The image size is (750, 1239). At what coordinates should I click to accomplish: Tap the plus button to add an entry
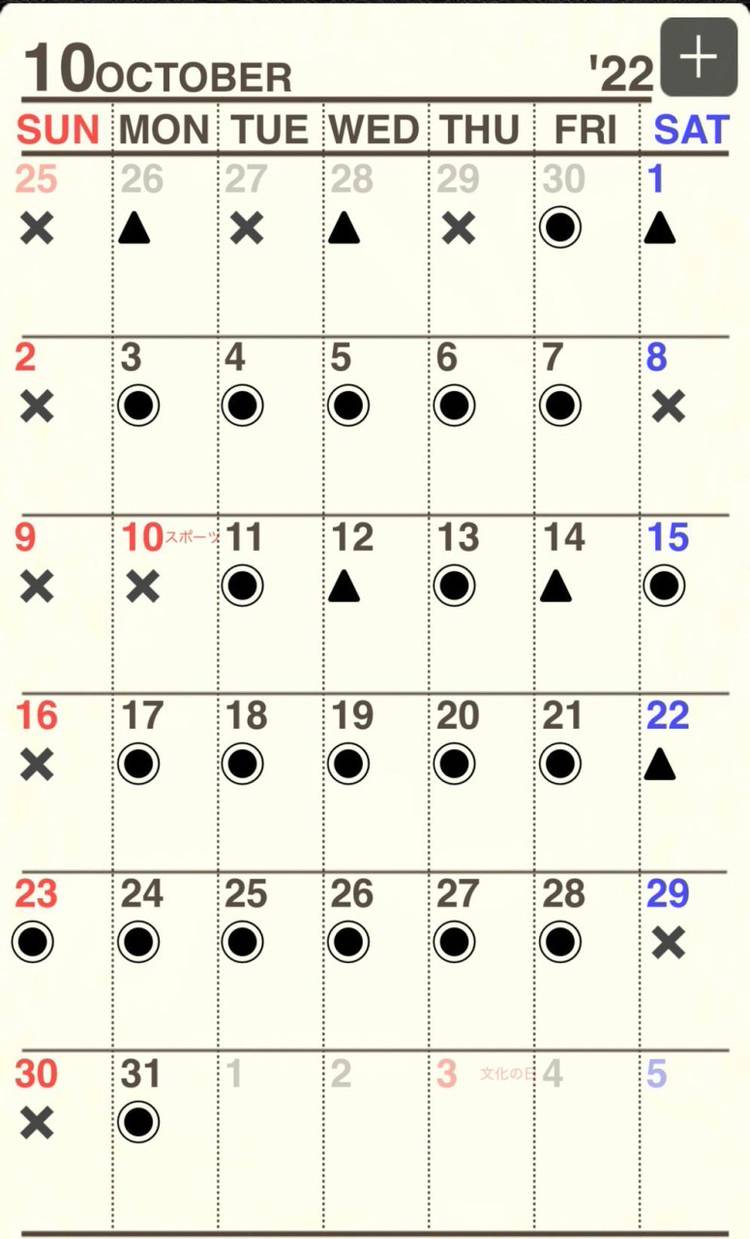(698, 57)
